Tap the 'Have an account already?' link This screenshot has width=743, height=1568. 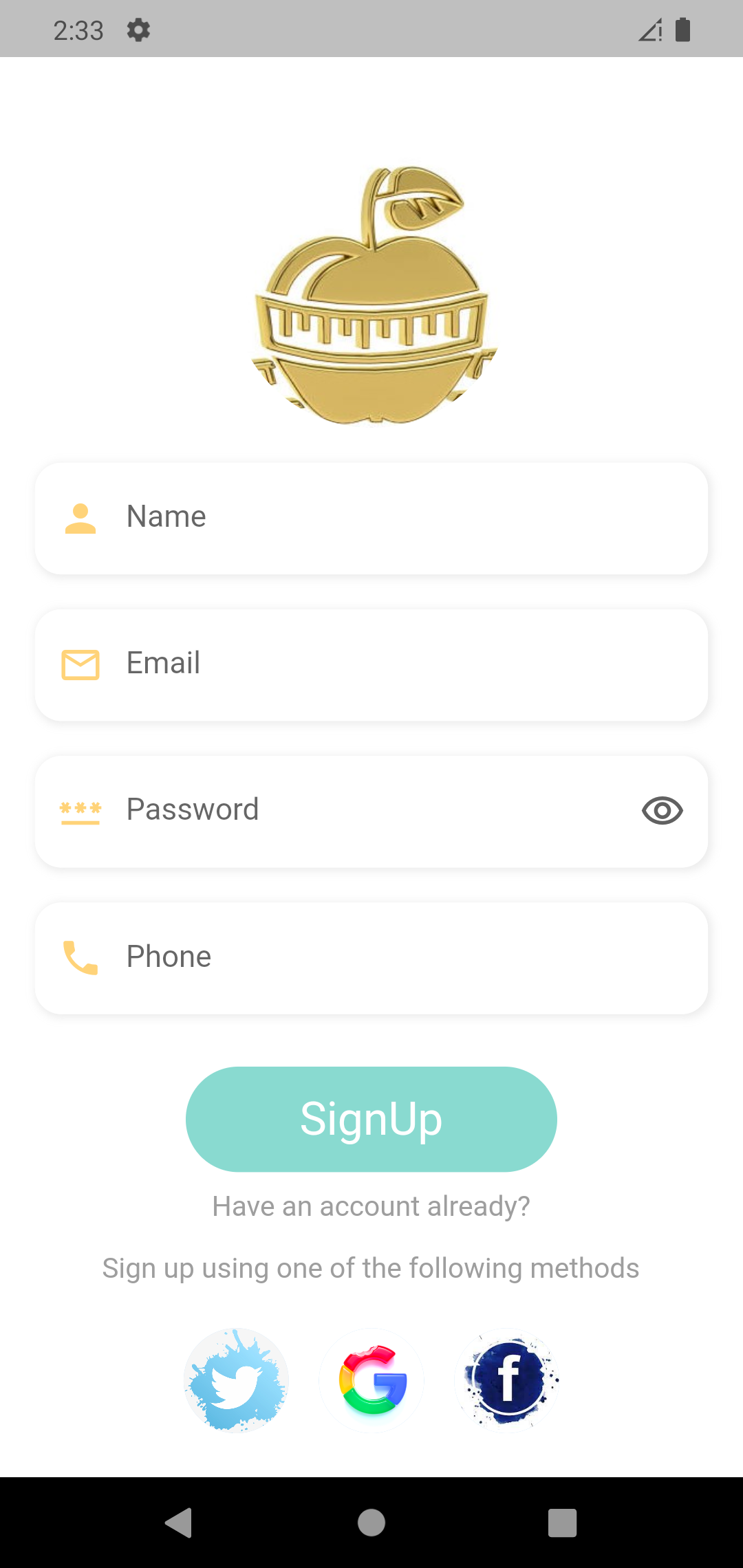pos(371,1206)
